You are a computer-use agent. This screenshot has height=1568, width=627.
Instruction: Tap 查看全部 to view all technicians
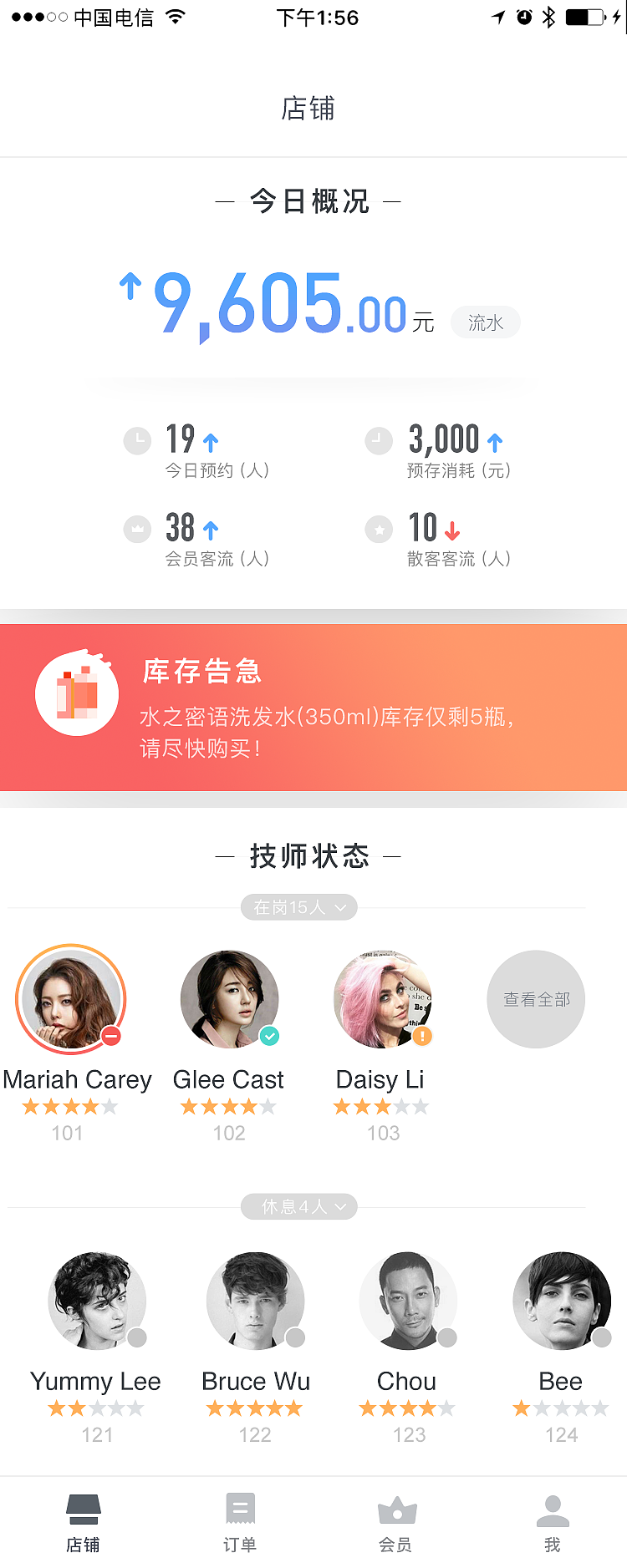coord(536,999)
